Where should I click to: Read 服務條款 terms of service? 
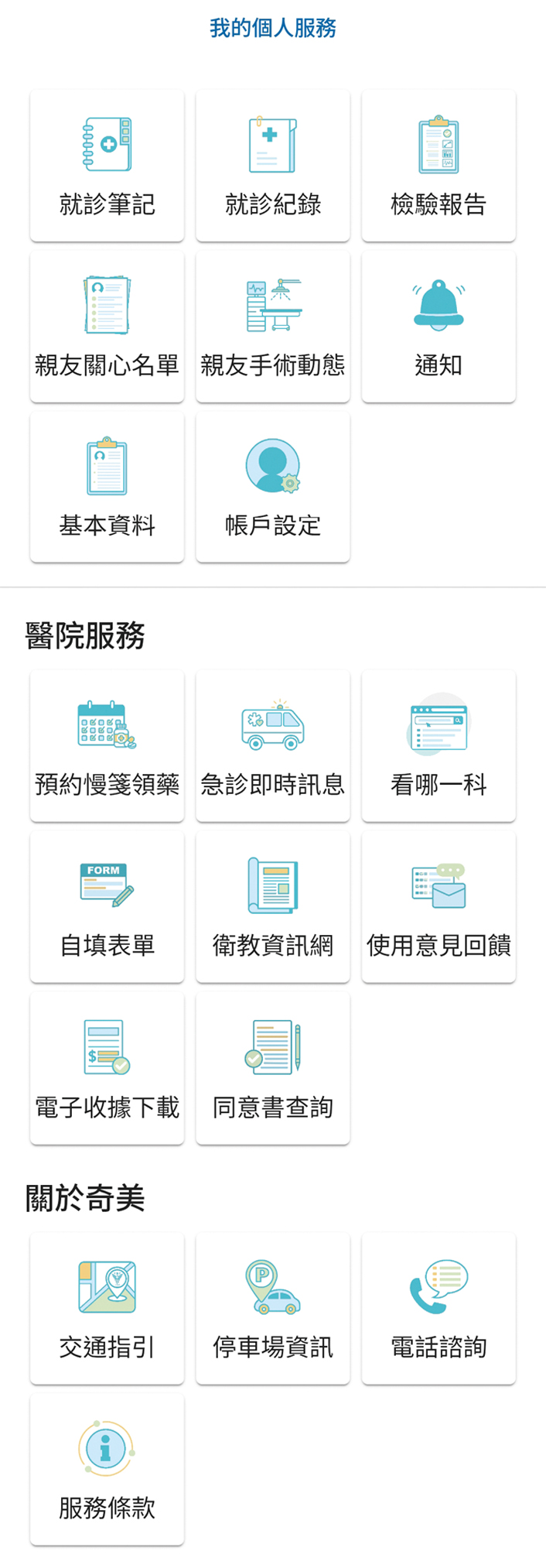(107, 1470)
